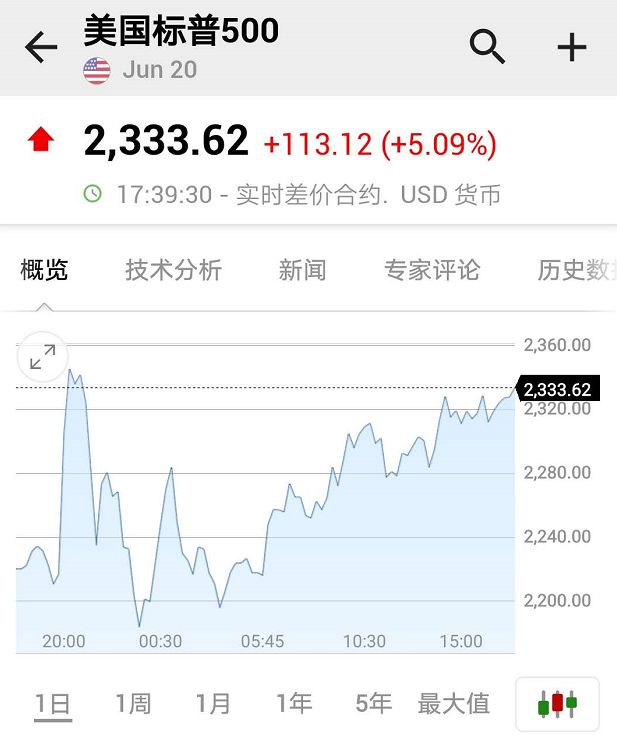Screen dimensions: 617x750
Task: Display the 最大值 chart range
Action: point(454,704)
